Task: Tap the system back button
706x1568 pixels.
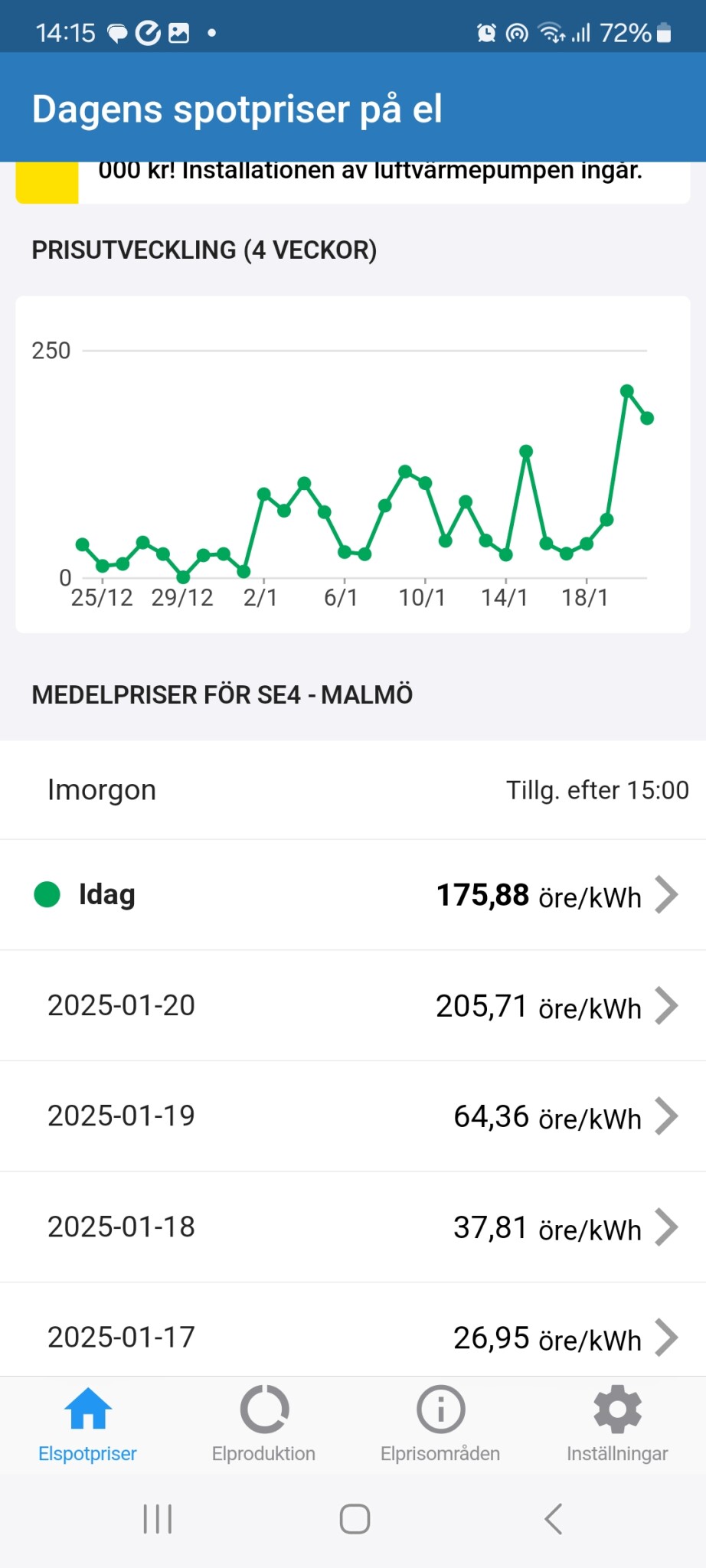Action: pyautogui.click(x=553, y=1519)
